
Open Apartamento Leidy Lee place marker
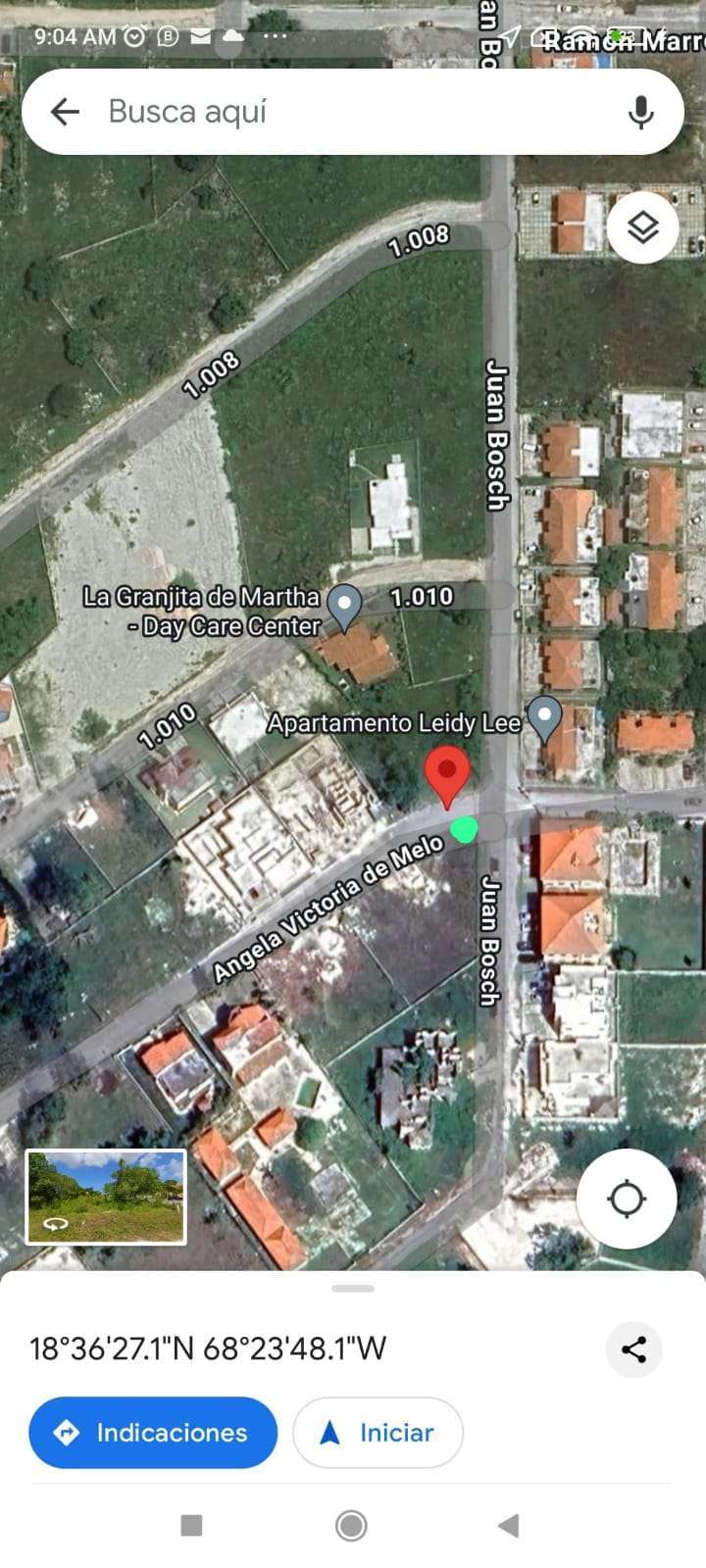[x=544, y=718]
